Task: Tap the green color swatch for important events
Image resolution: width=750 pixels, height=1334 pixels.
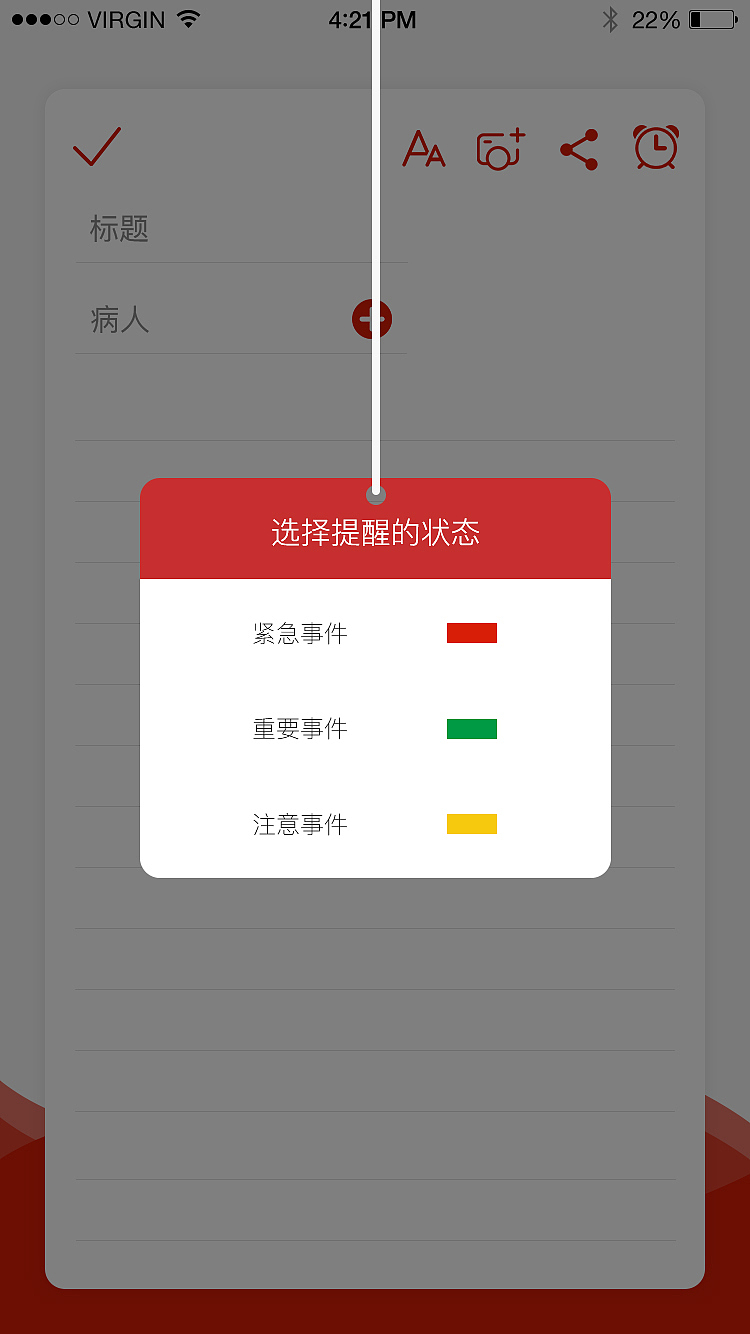Action: point(471,728)
